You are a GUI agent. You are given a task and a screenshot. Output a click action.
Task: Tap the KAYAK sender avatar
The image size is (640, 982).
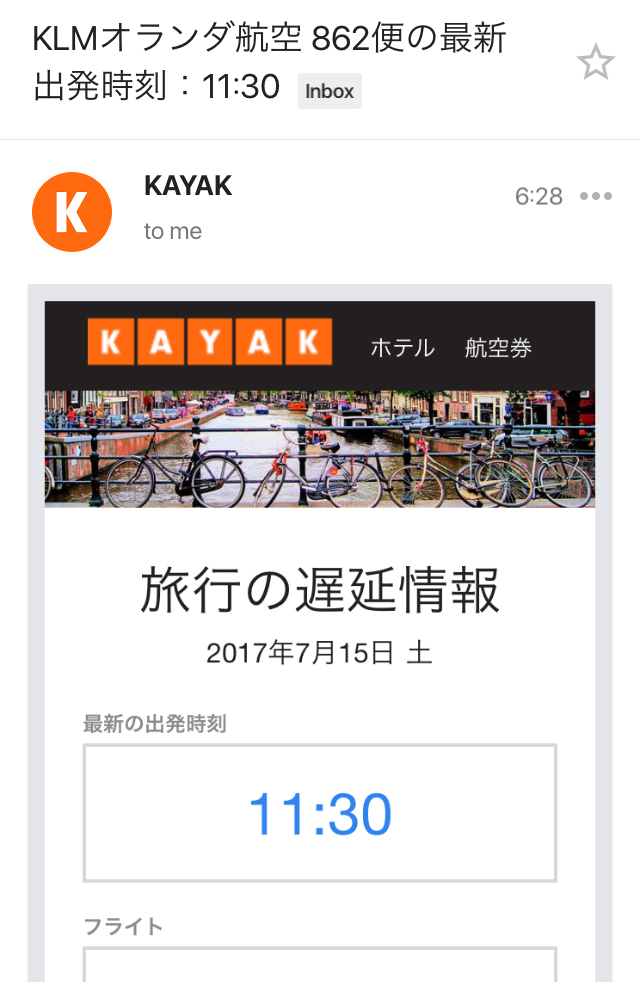tap(72, 212)
